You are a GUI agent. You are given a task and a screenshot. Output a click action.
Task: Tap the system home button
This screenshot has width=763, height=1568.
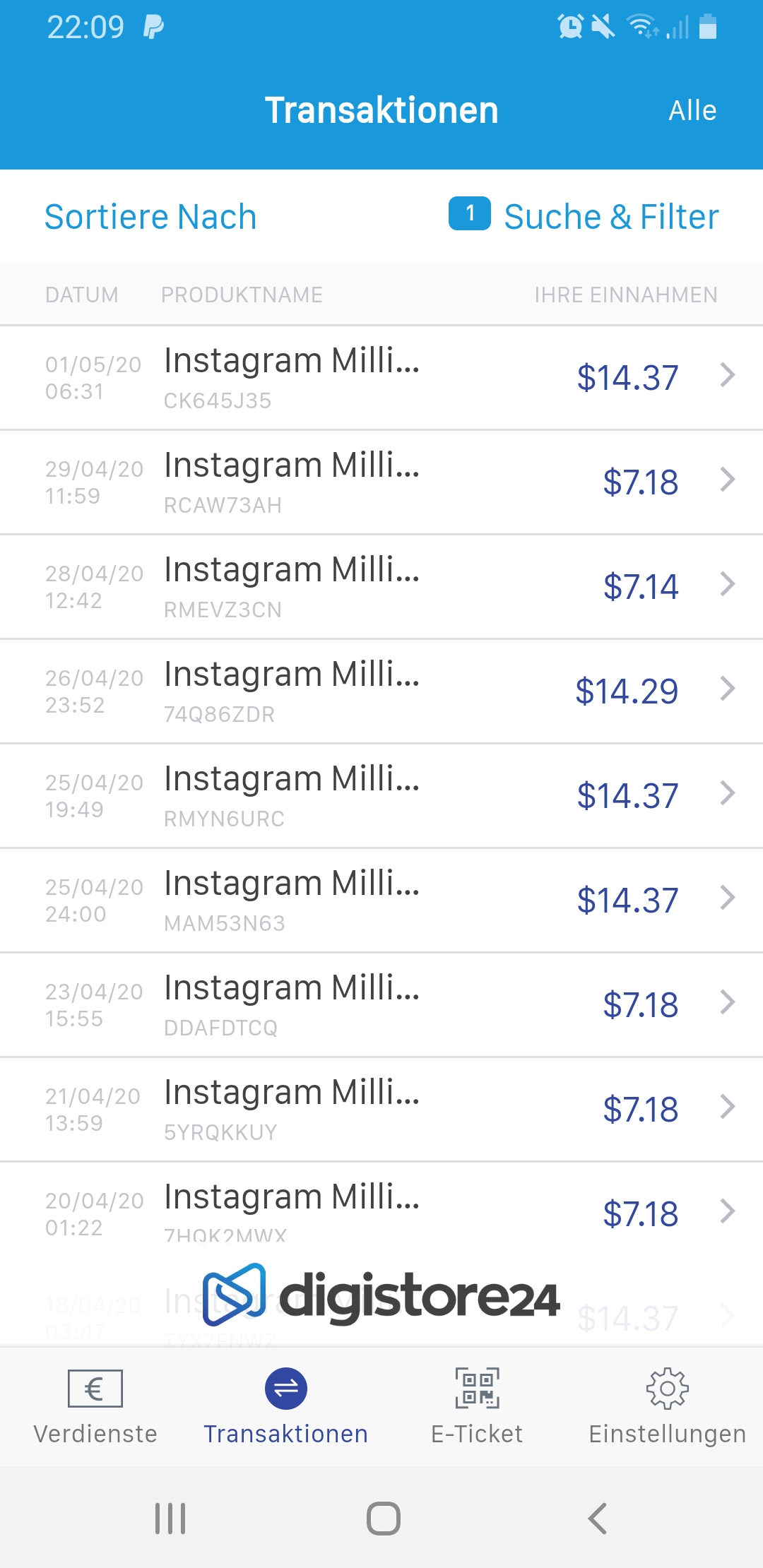[x=383, y=1519]
